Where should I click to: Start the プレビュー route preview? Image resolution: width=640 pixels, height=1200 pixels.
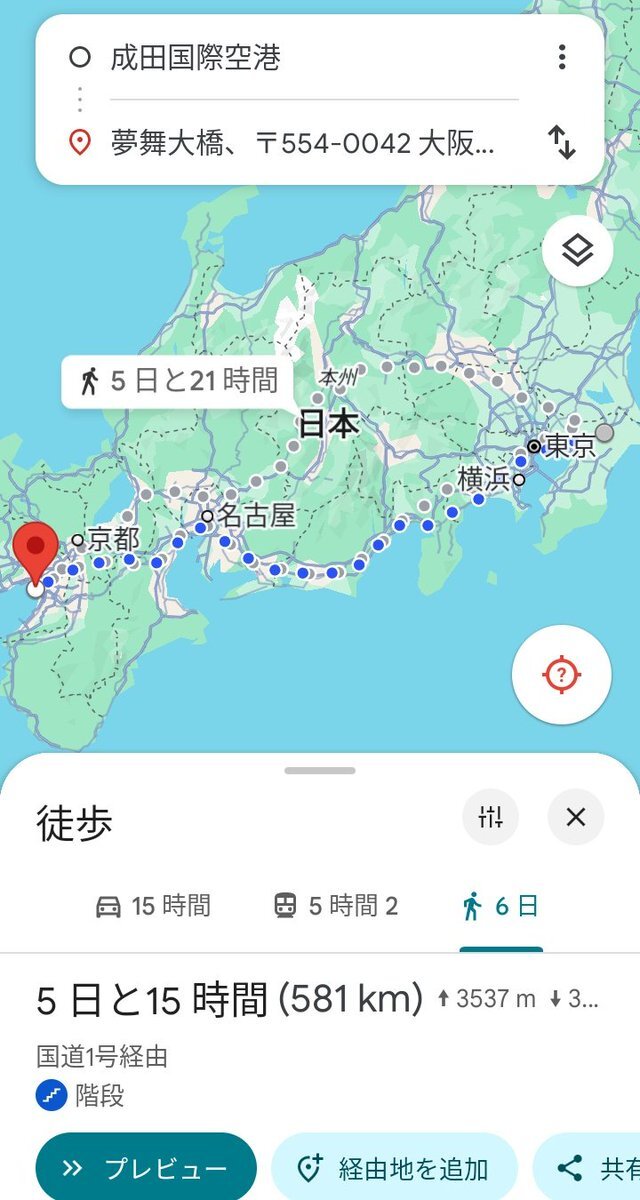click(x=146, y=1168)
